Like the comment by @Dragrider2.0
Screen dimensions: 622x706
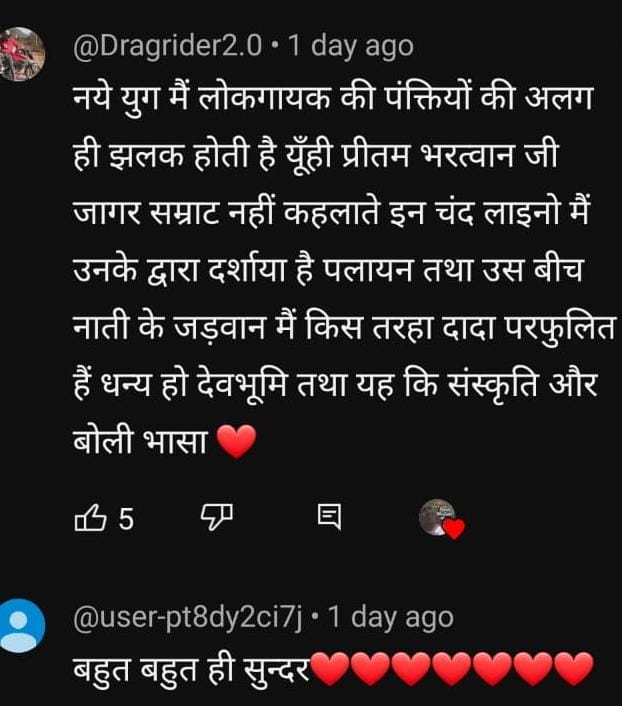[x=90, y=518]
